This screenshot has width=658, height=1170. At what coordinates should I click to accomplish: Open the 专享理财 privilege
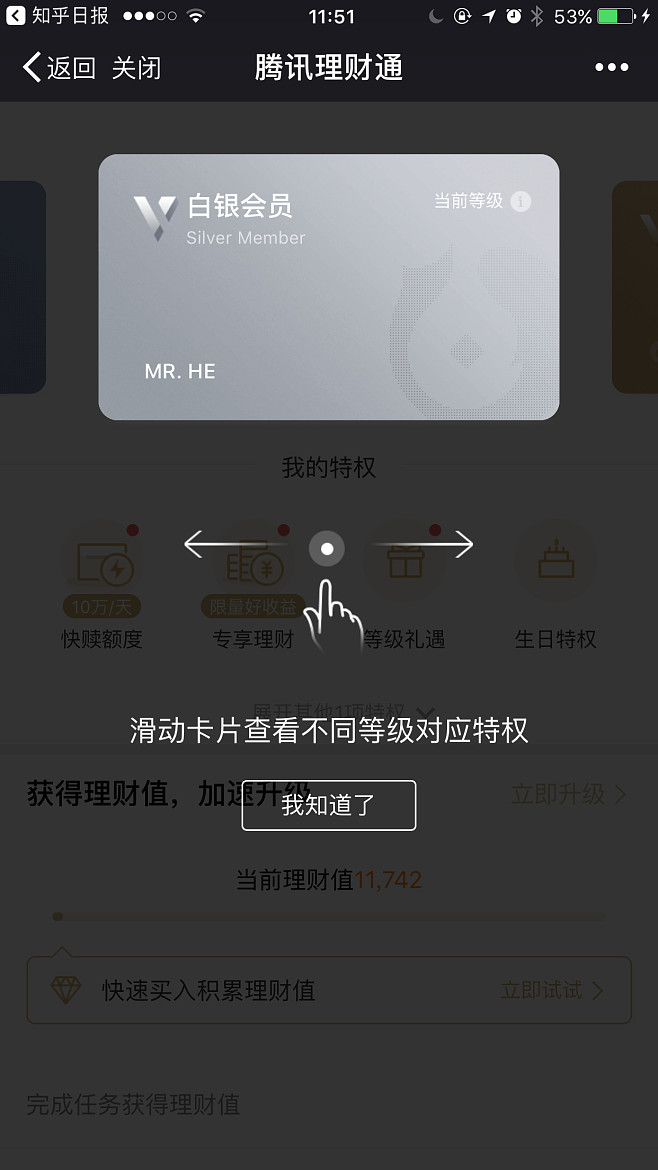click(253, 586)
